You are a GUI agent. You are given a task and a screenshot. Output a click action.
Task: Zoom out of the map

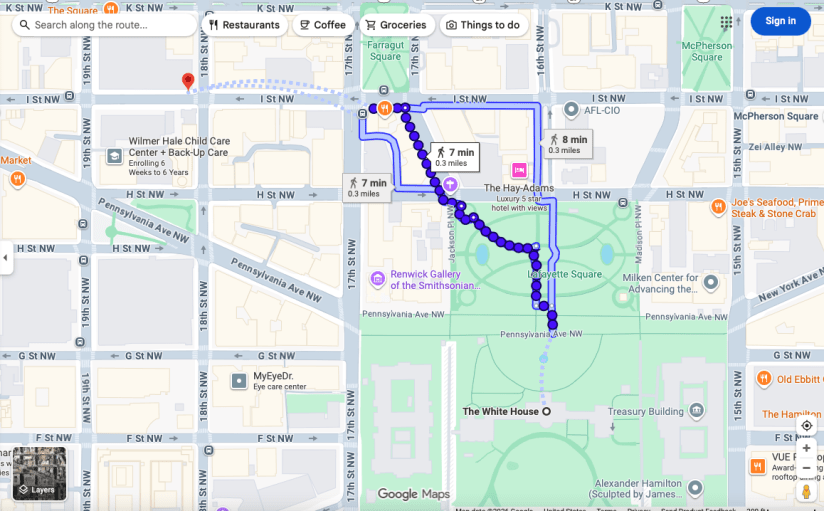point(806,467)
